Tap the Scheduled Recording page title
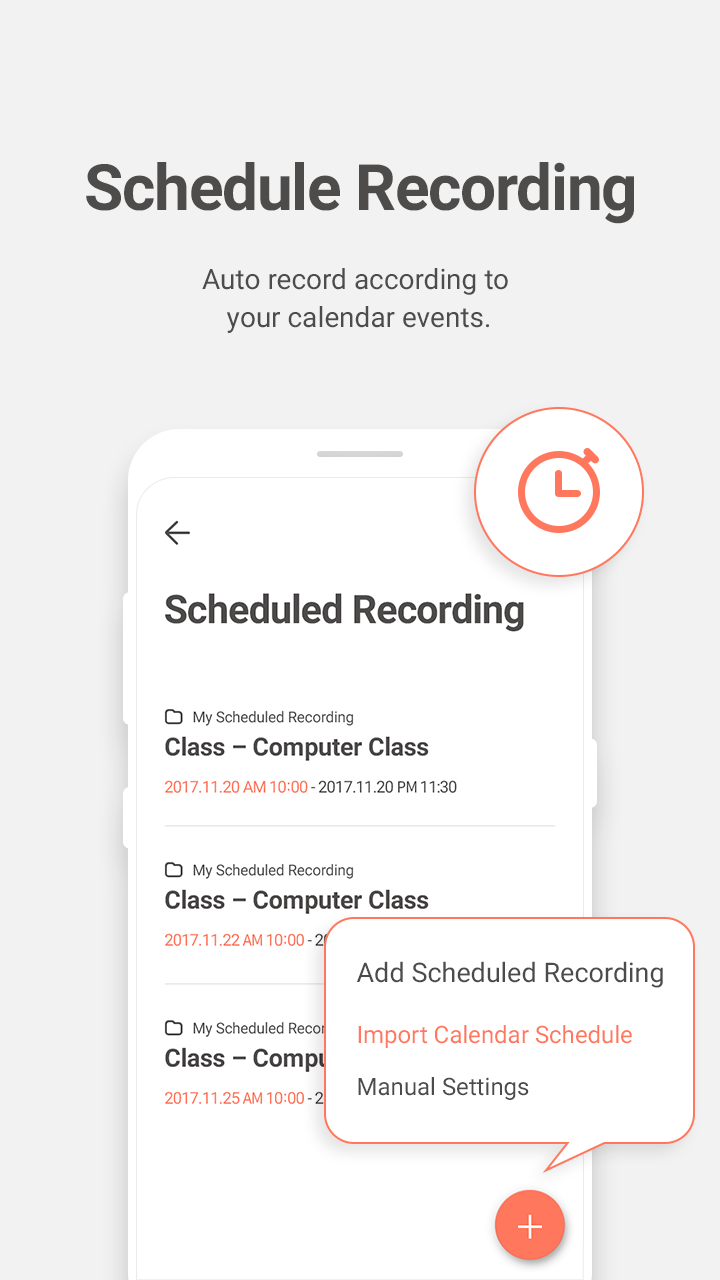Screen dimensions: 720x1280 pos(344,610)
